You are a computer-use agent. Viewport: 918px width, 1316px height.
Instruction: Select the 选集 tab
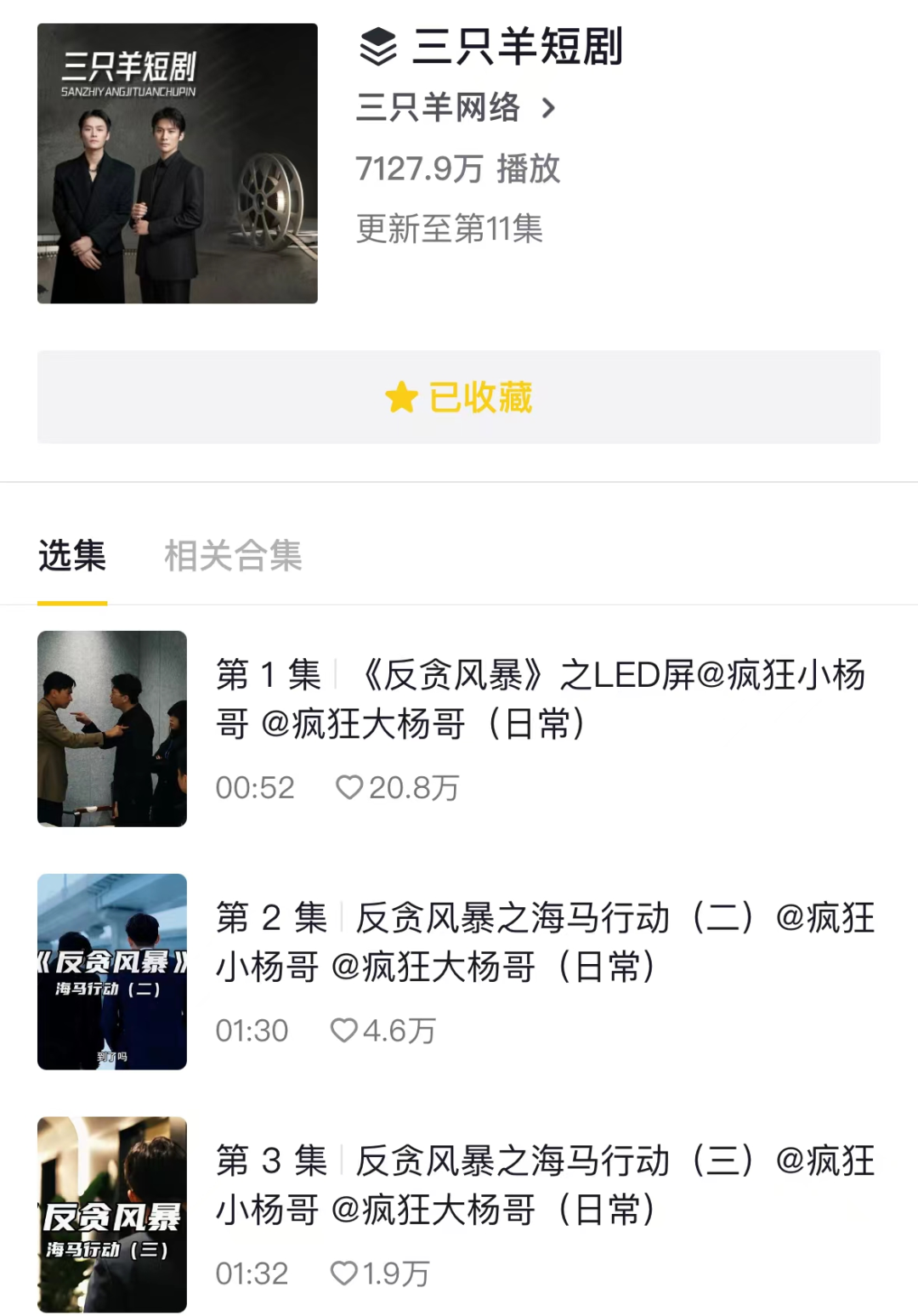[x=71, y=557]
